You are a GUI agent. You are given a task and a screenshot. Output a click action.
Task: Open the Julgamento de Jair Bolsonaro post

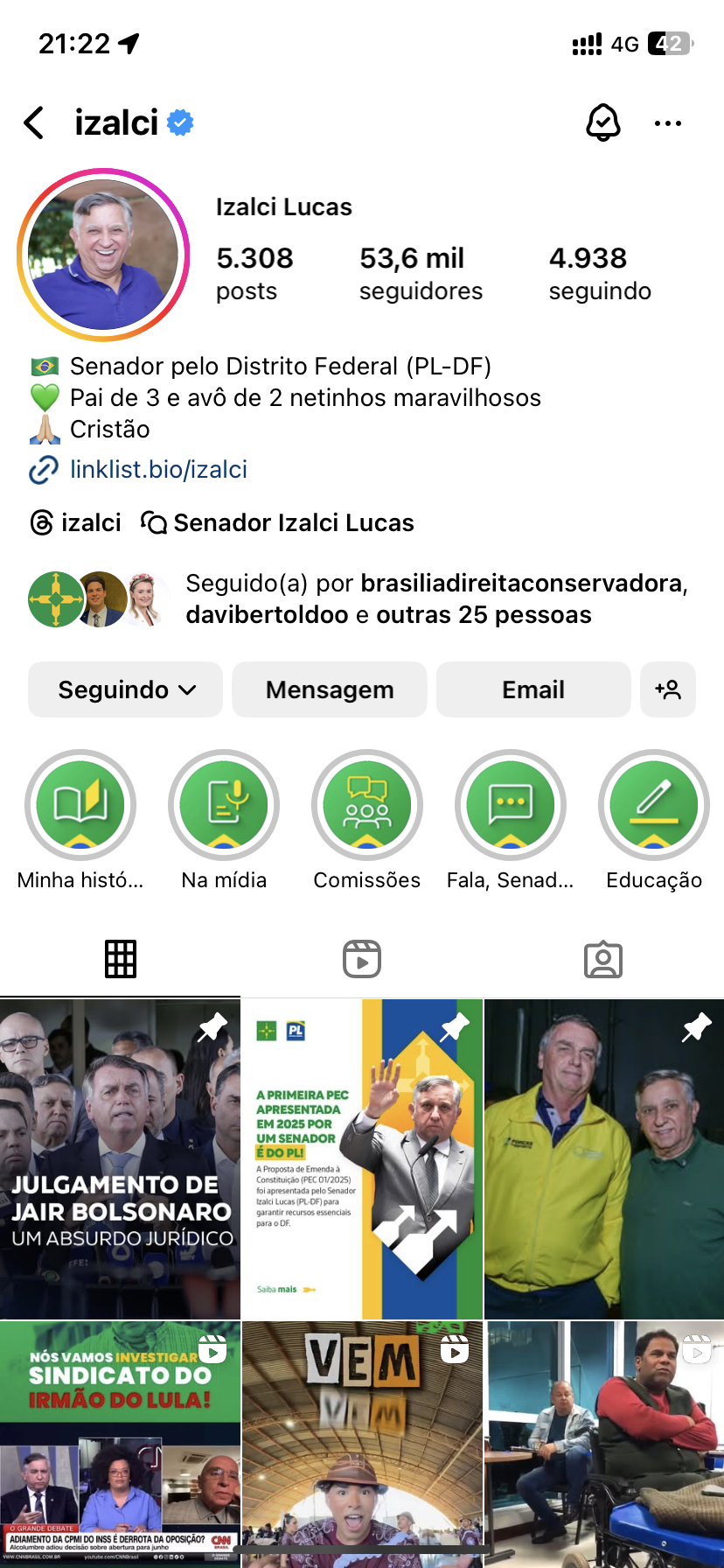coord(120,1158)
